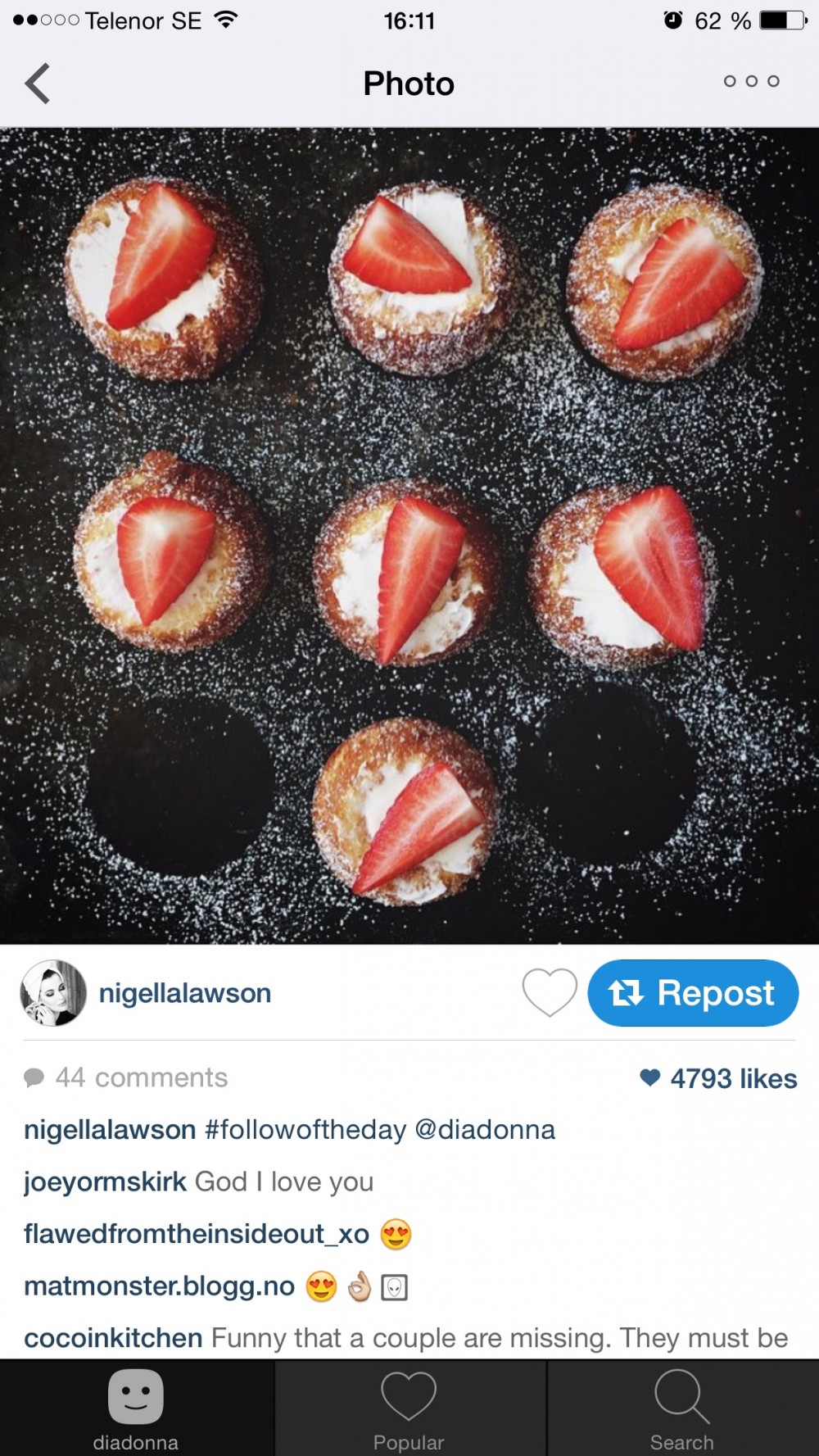Image resolution: width=819 pixels, height=1456 pixels.
Task: Open nigellalawson's profile picture
Action: tap(53, 993)
